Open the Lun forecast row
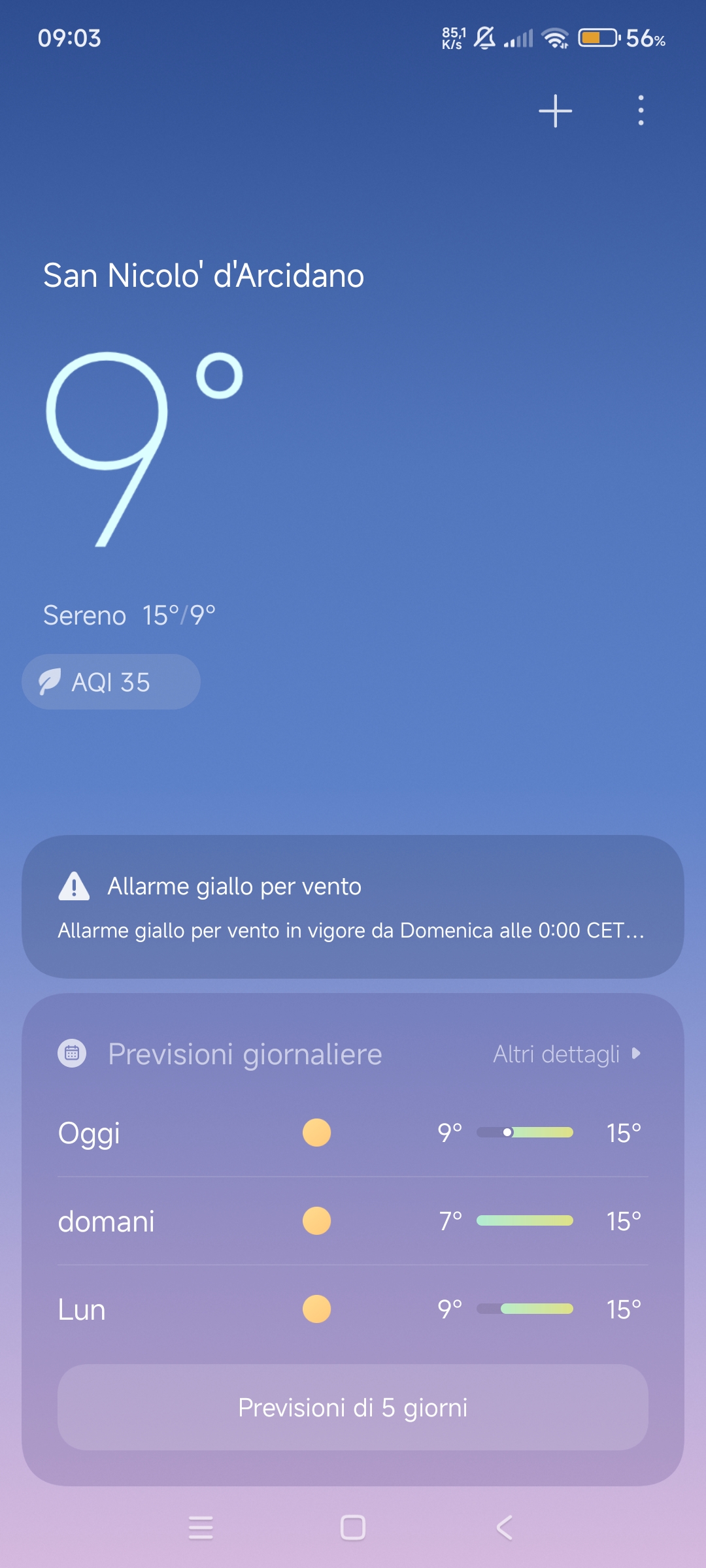 pyautogui.click(x=353, y=1309)
